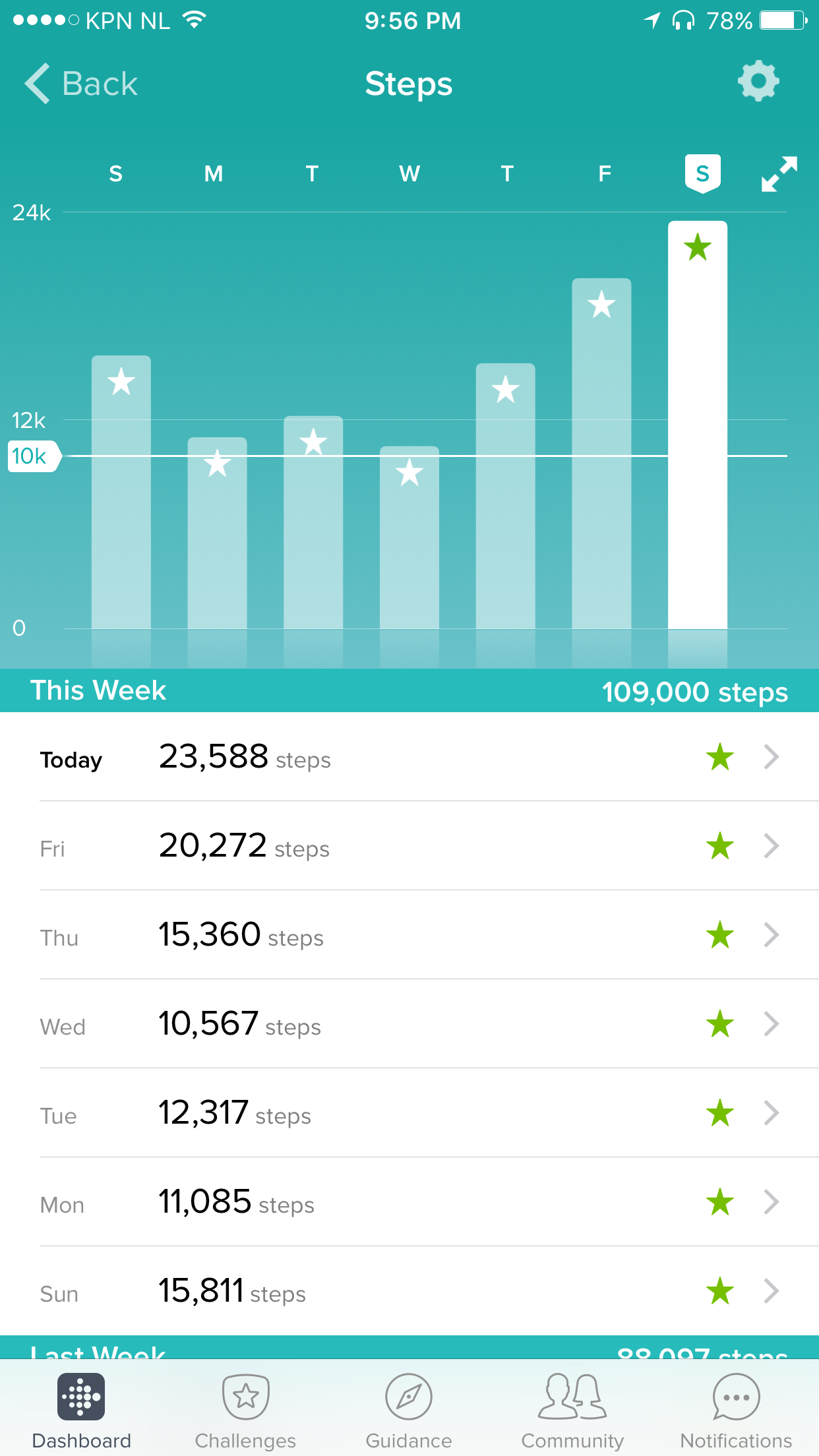
Task: Open today's 23,588 steps details
Action: pos(409,757)
